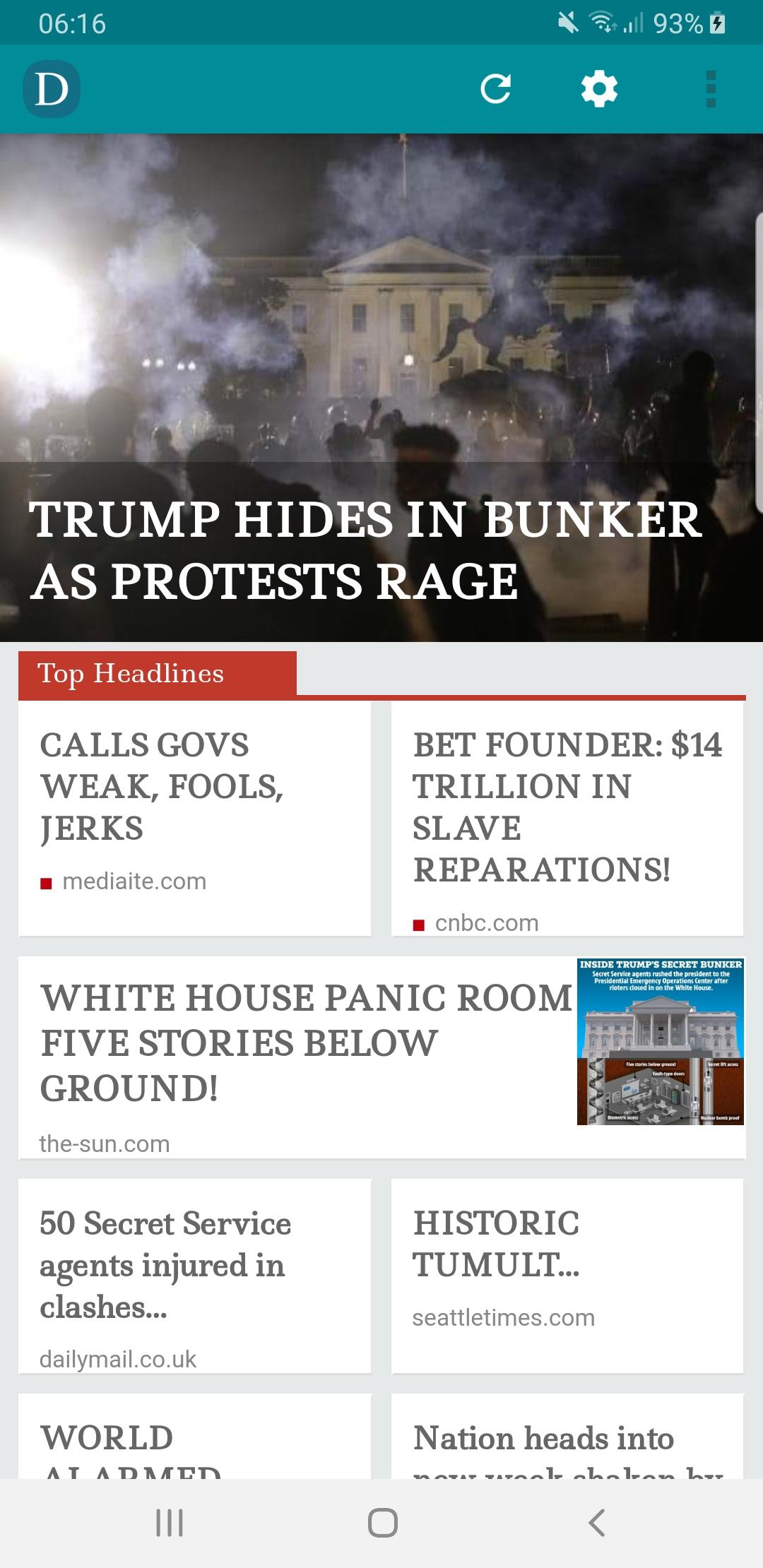Open the mediaite.com story about govs

(195, 819)
